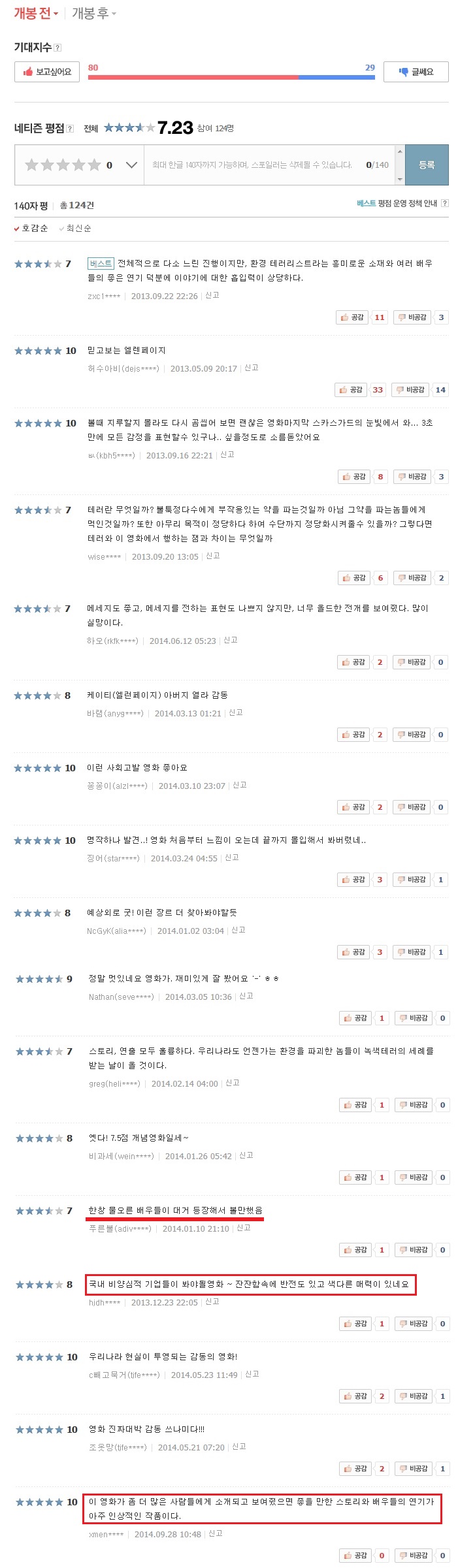Tap 공감 on wise**** review
This screenshot has width=458, height=1568.
[x=353, y=578]
